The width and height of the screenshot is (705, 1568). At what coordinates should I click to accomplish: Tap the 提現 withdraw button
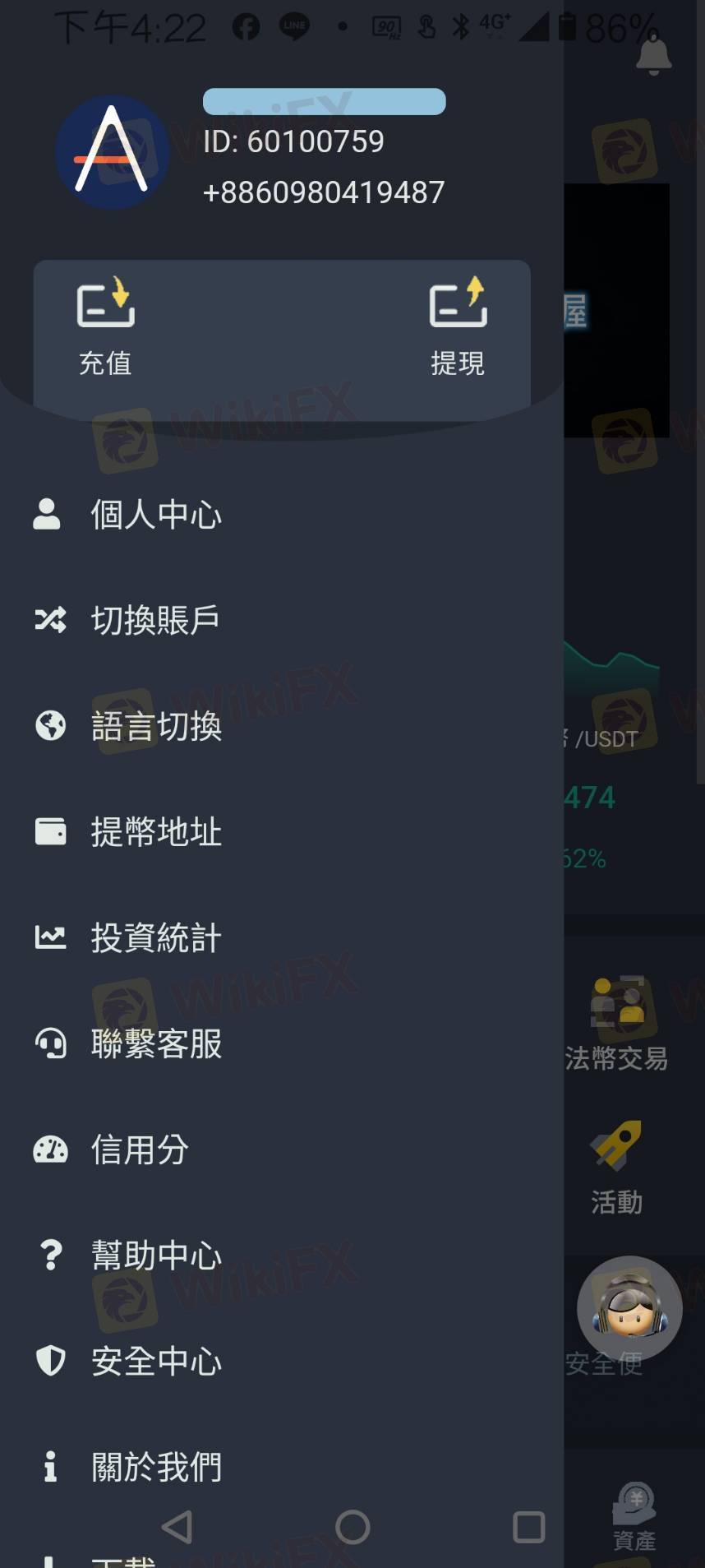tap(458, 327)
